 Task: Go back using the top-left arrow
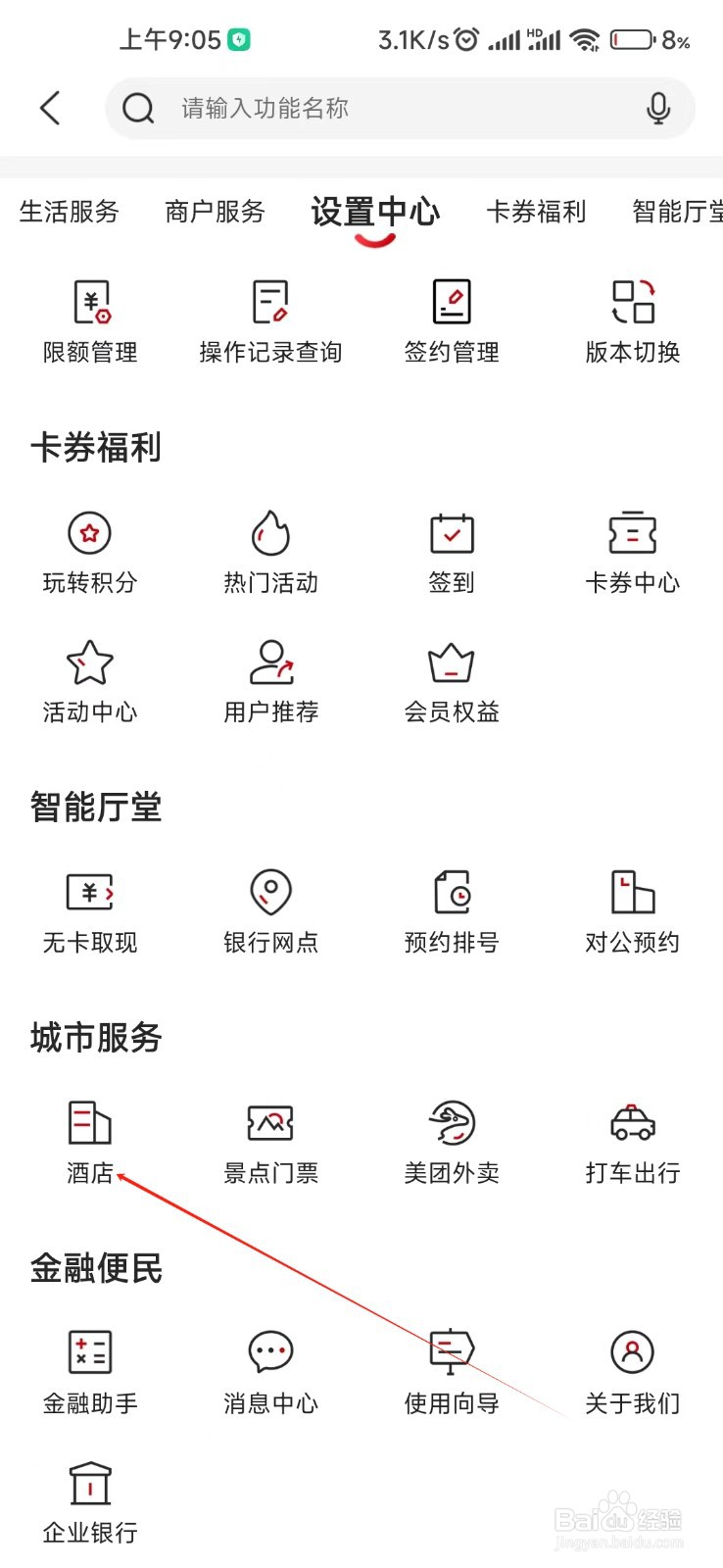[51, 108]
